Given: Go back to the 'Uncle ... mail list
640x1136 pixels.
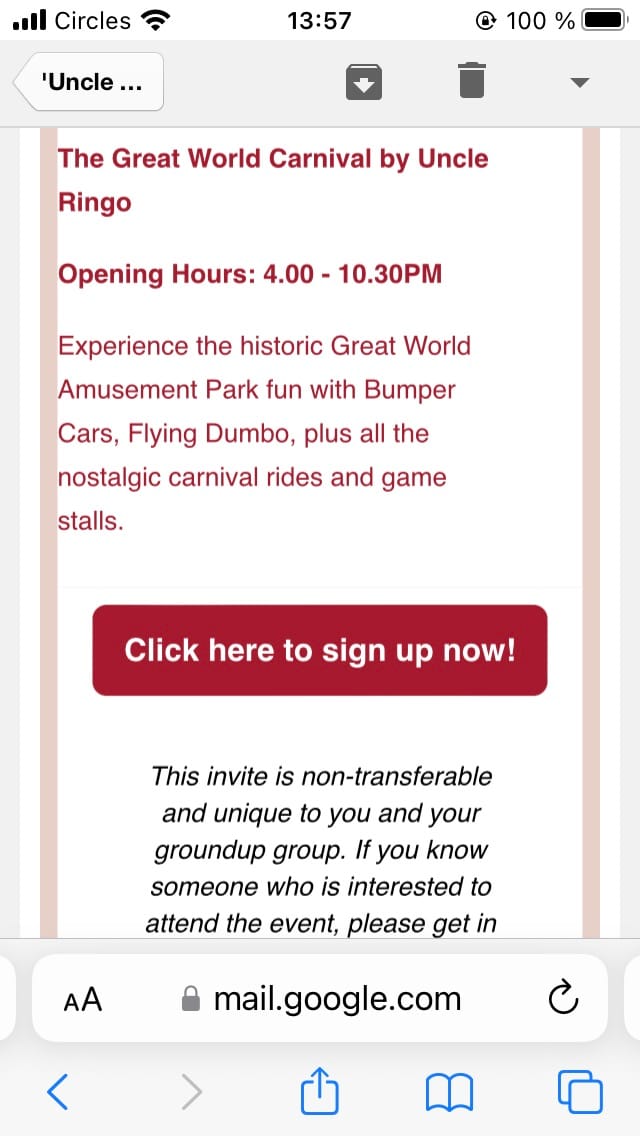Looking at the screenshot, I should point(90,82).
